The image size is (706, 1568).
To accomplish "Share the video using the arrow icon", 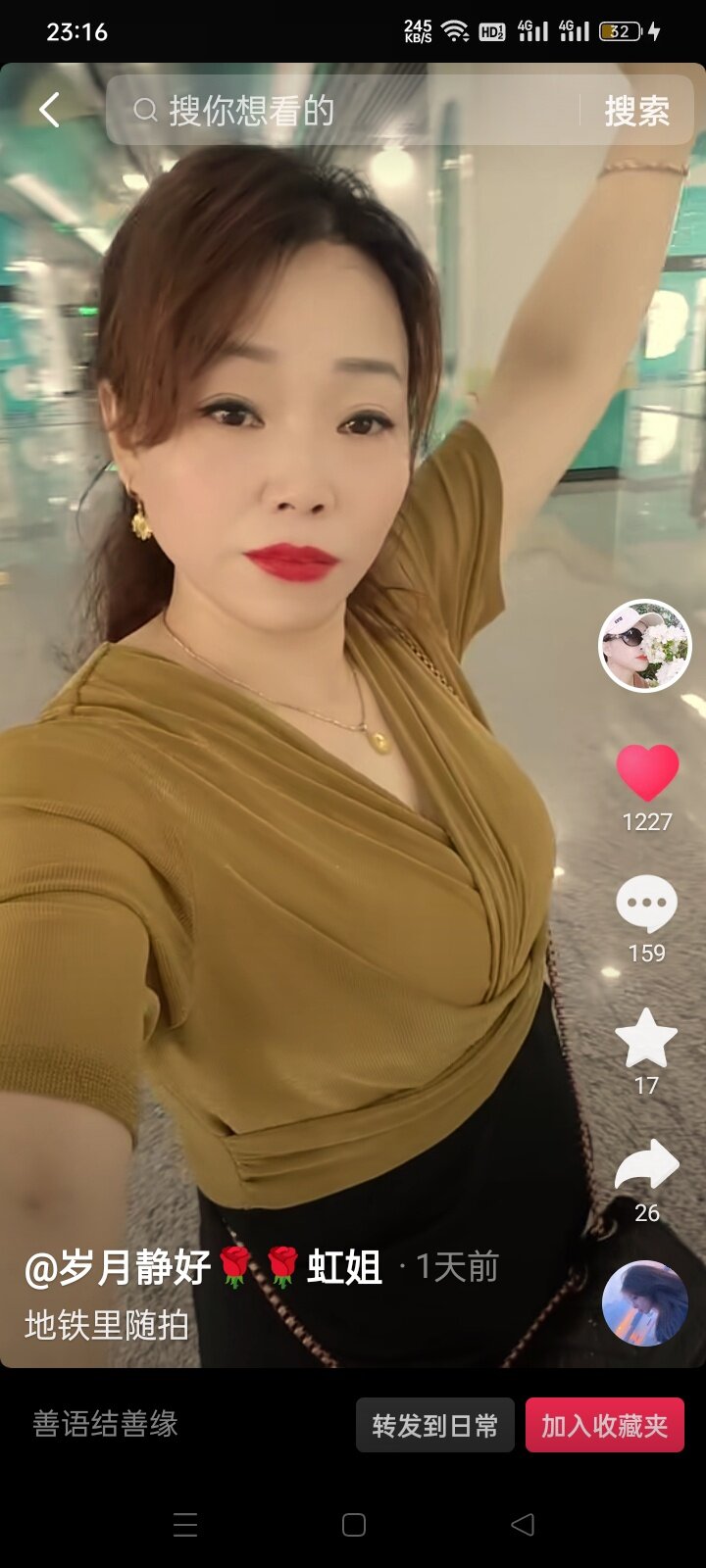I will 646,1166.
